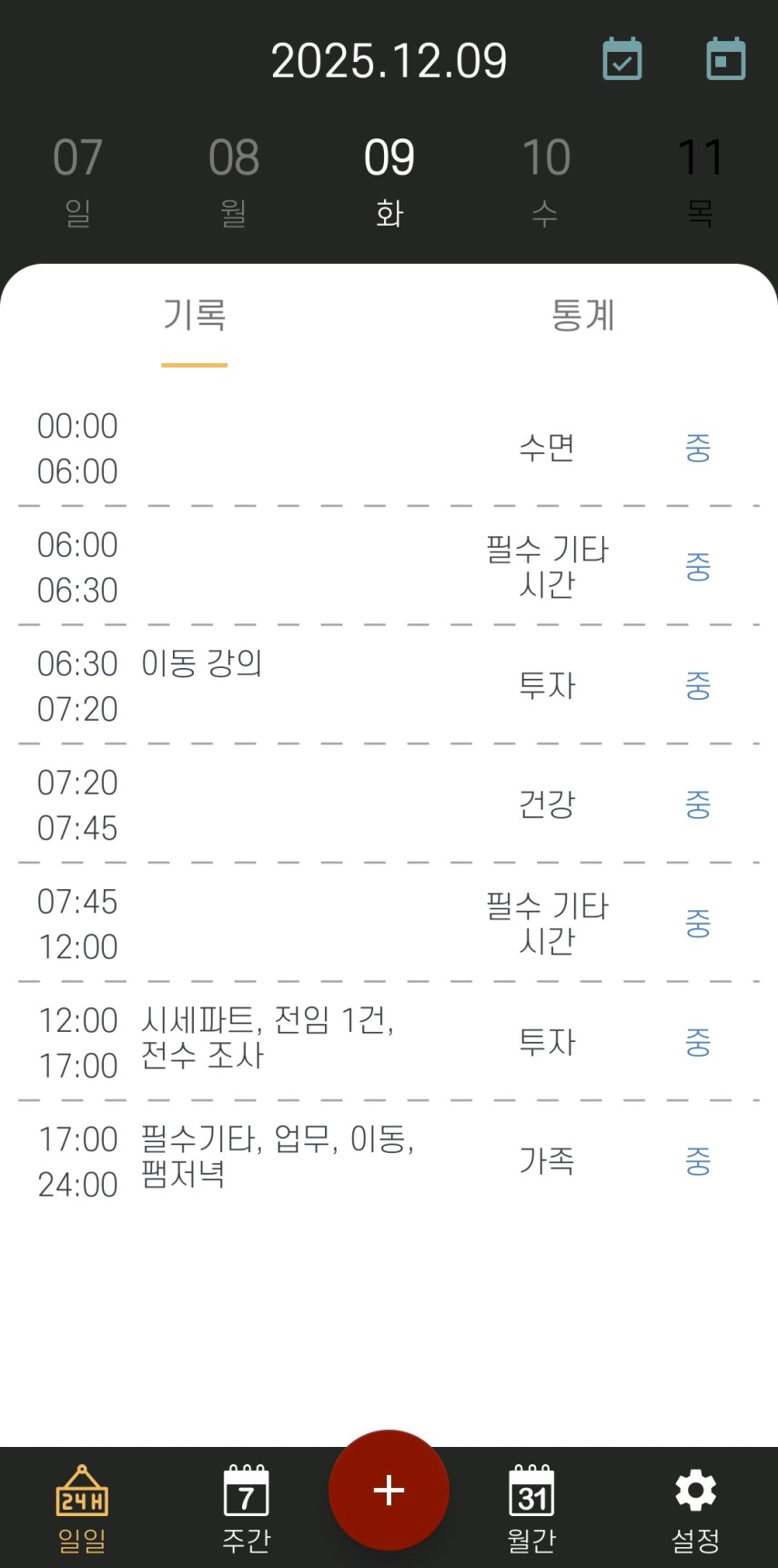Add a new record with plus button
Viewport: 778px width, 1568px height.
[389, 1491]
